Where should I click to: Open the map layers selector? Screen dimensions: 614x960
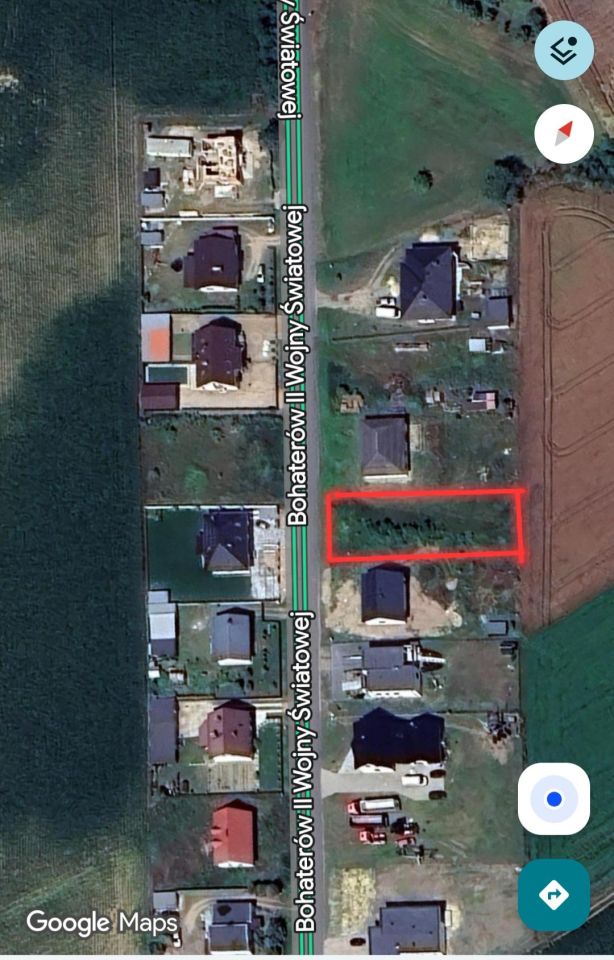564,50
